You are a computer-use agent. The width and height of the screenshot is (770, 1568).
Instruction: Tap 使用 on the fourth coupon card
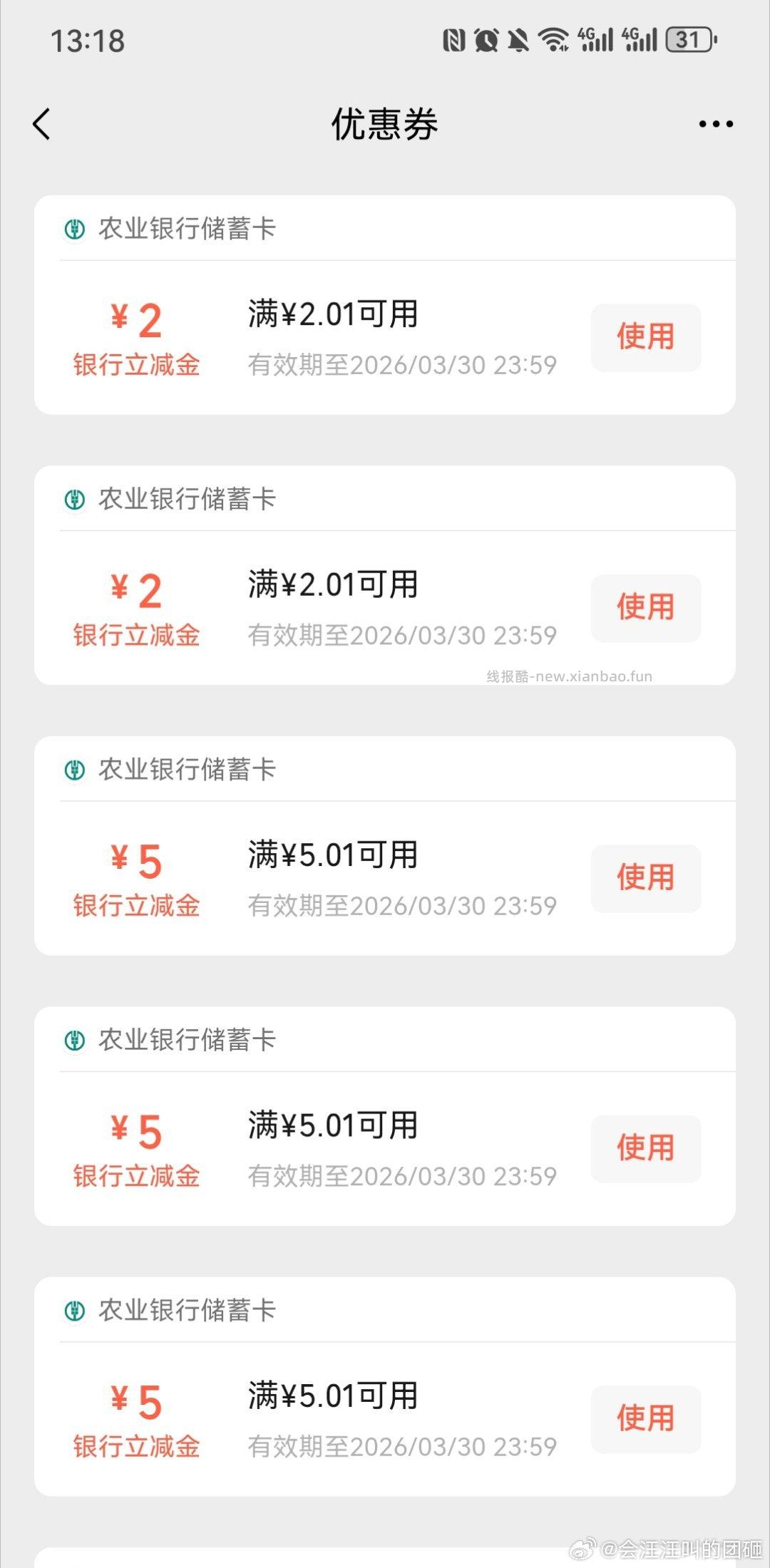644,1149
